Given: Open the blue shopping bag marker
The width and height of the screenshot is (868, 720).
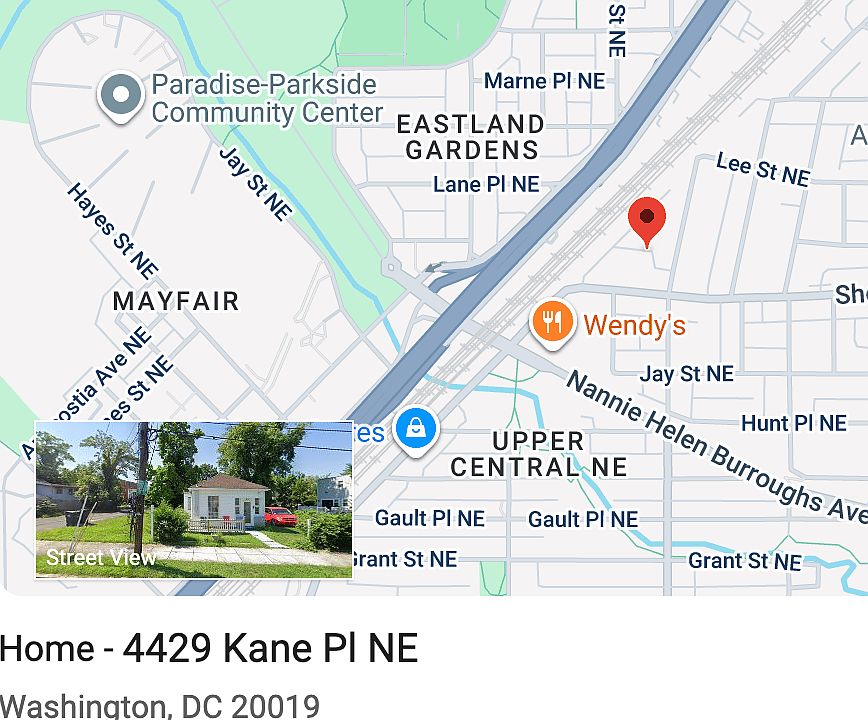Looking at the screenshot, I should pyautogui.click(x=416, y=429).
